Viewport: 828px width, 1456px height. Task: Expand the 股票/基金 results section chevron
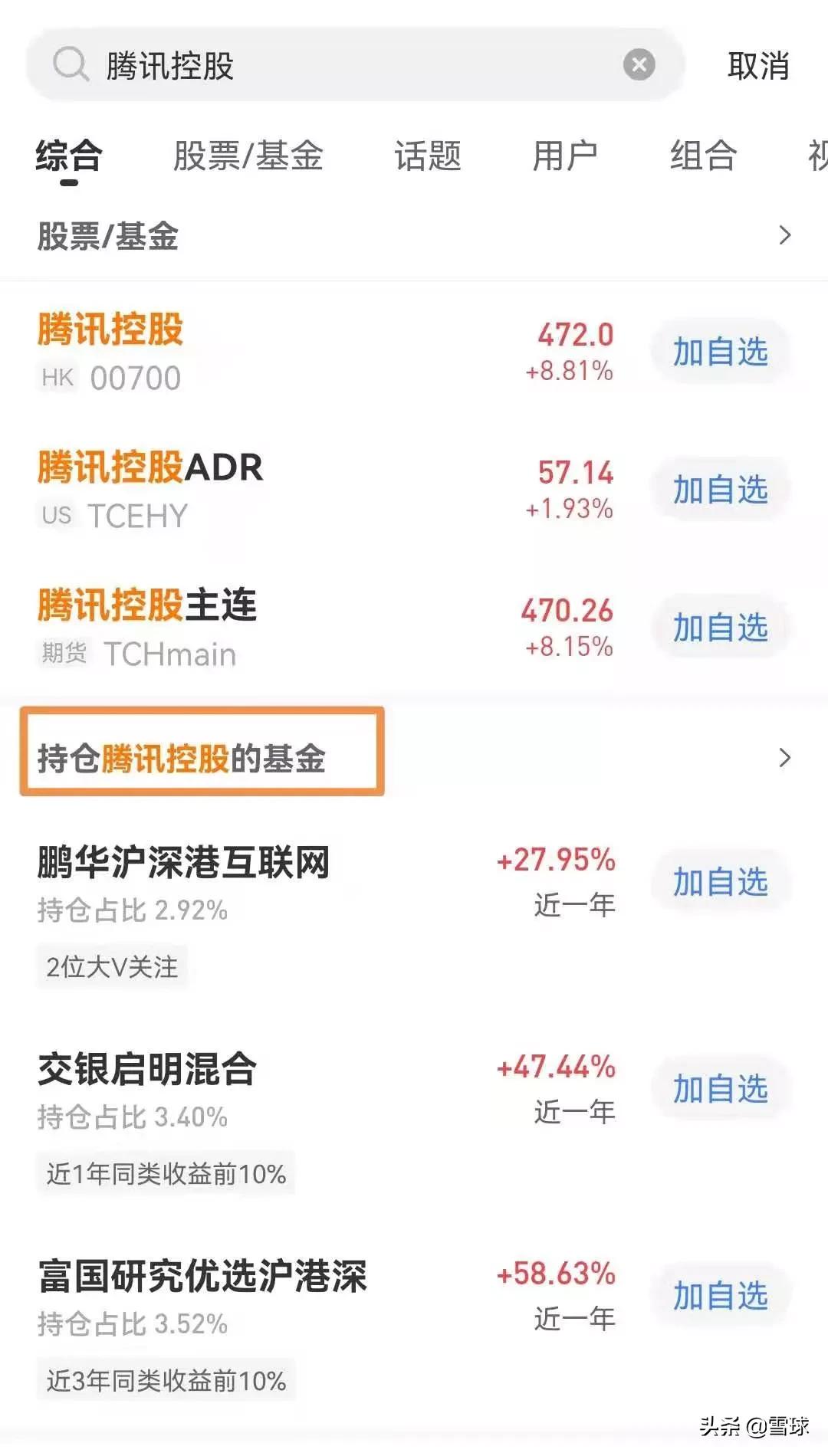point(784,235)
